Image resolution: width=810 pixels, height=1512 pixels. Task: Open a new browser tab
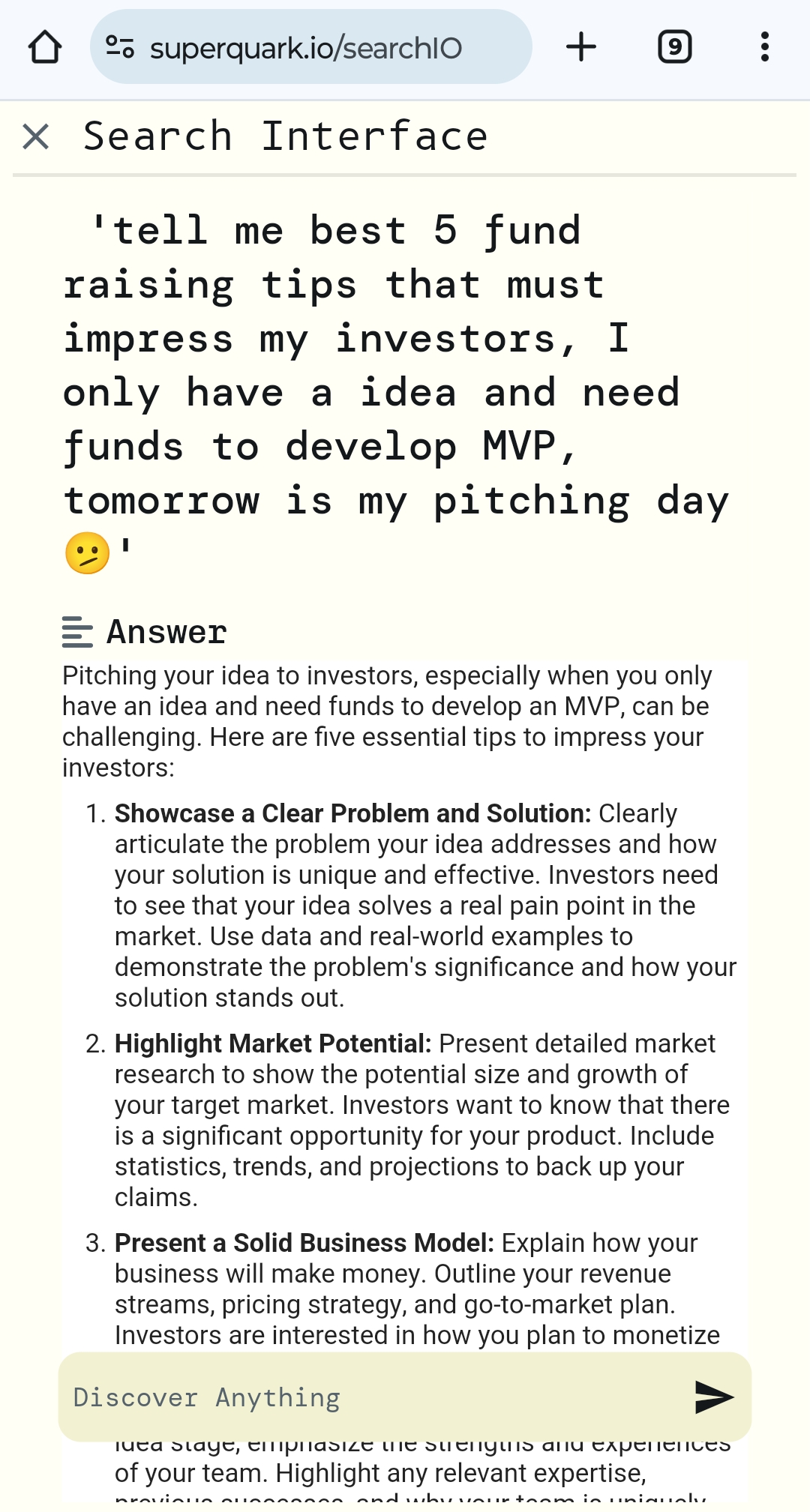pyautogui.click(x=581, y=47)
